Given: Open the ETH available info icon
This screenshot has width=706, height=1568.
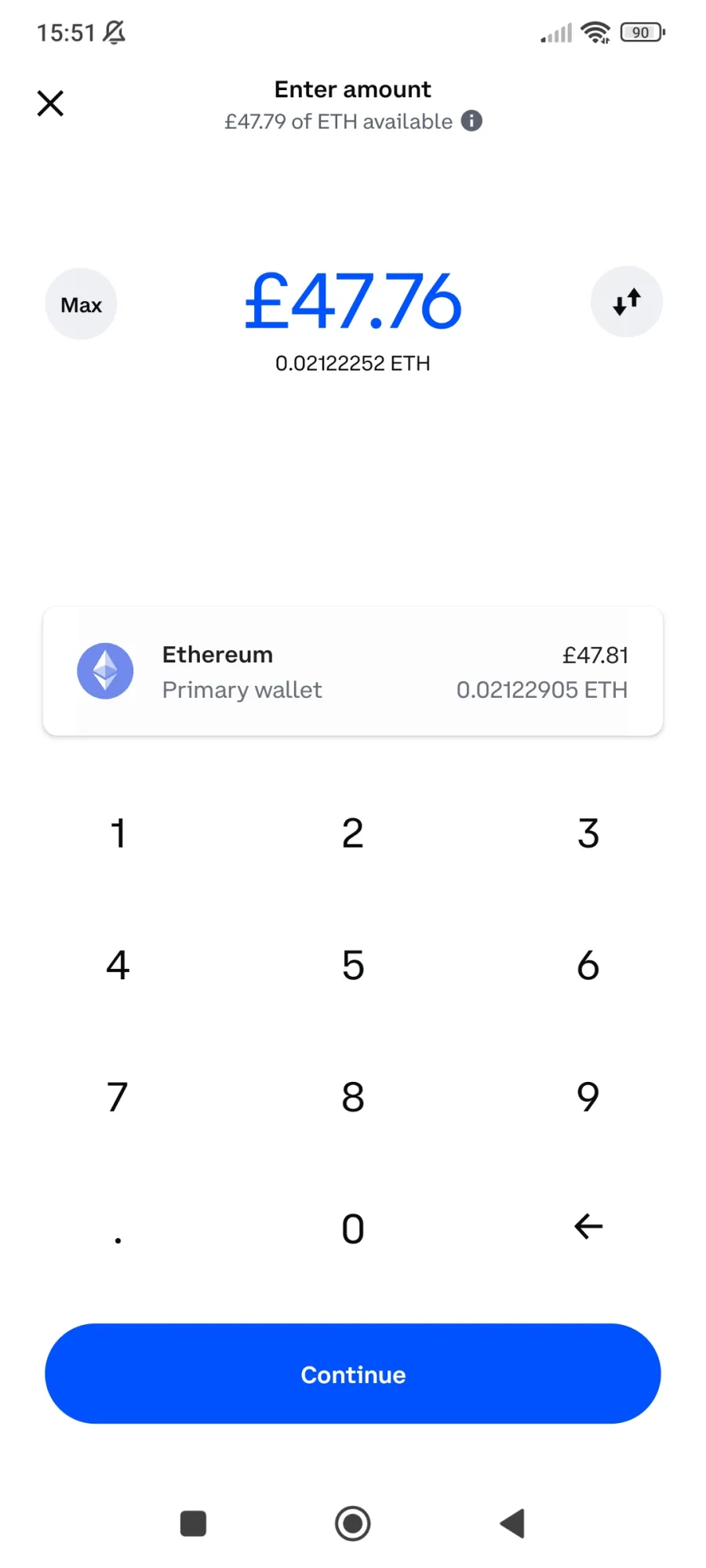Looking at the screenshot, I should click(471, 121).
